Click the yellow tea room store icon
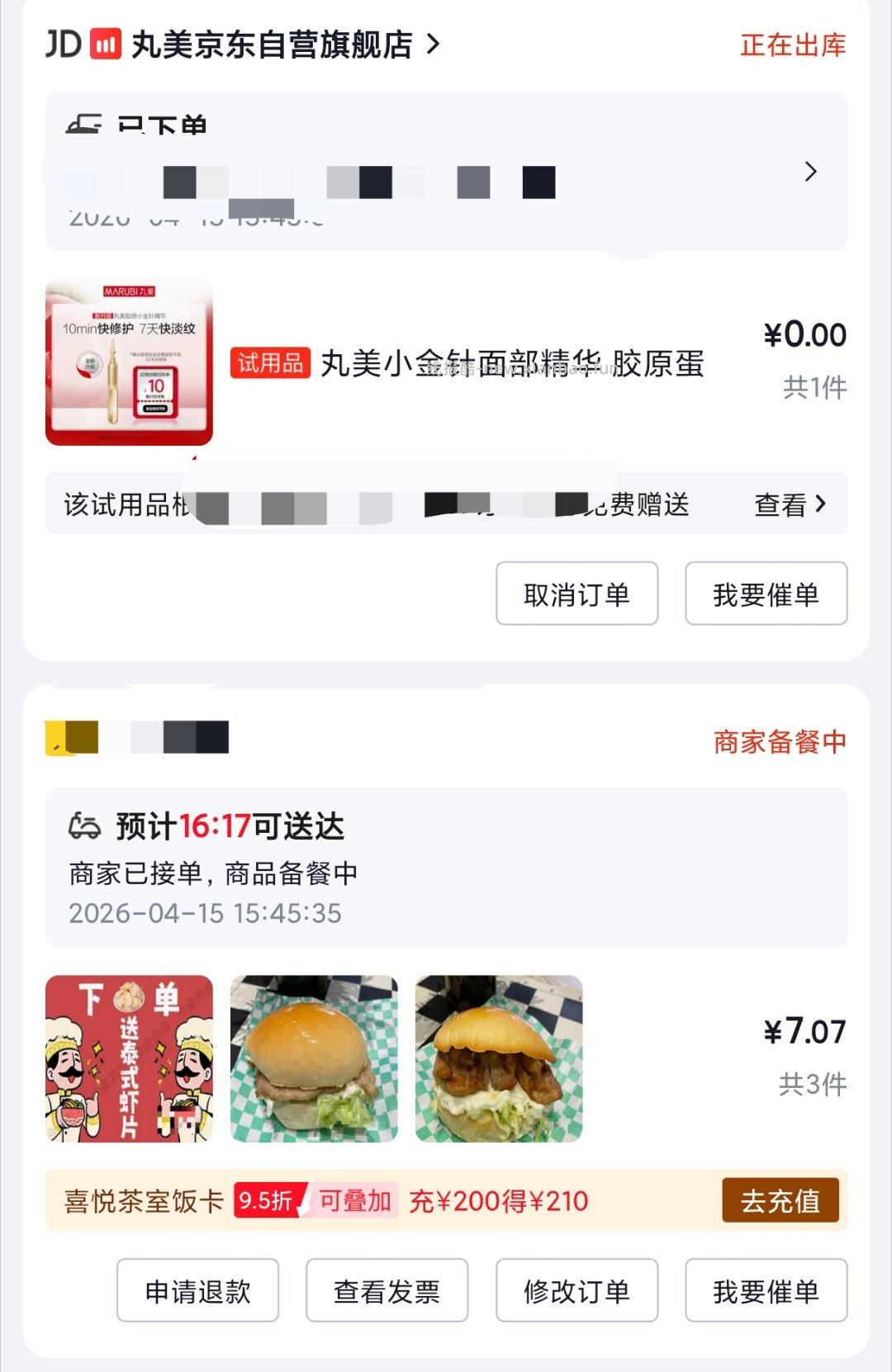The height and width of the screenshot is (1372, 892). (56, 739)
